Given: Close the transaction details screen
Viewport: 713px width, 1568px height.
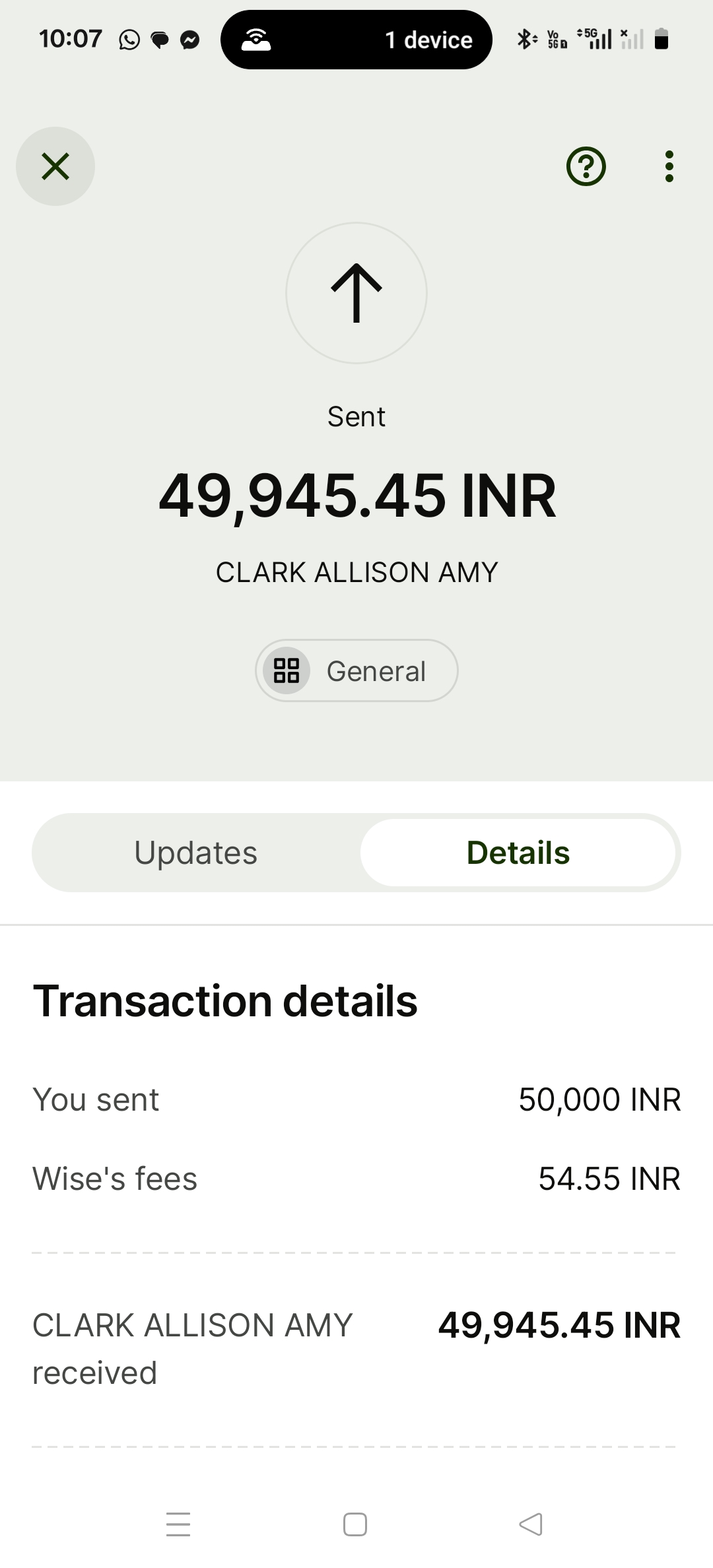Looking at the screenshot, I should pos(55,166).
